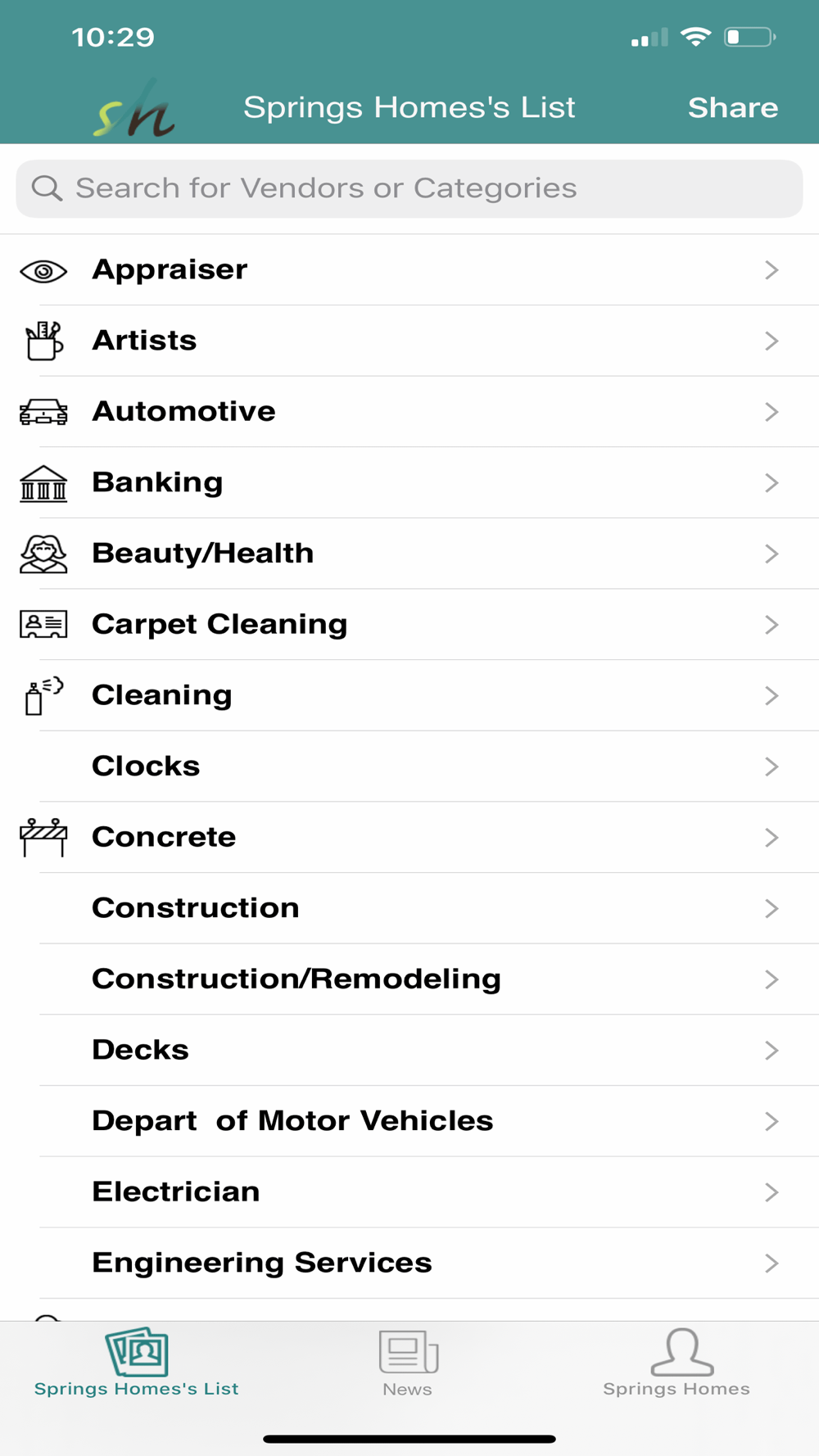The height and width of the screenshot is (1456, 819).
Task: Open the Banking category
Action: pyautogui.click(x=409, y=482)
